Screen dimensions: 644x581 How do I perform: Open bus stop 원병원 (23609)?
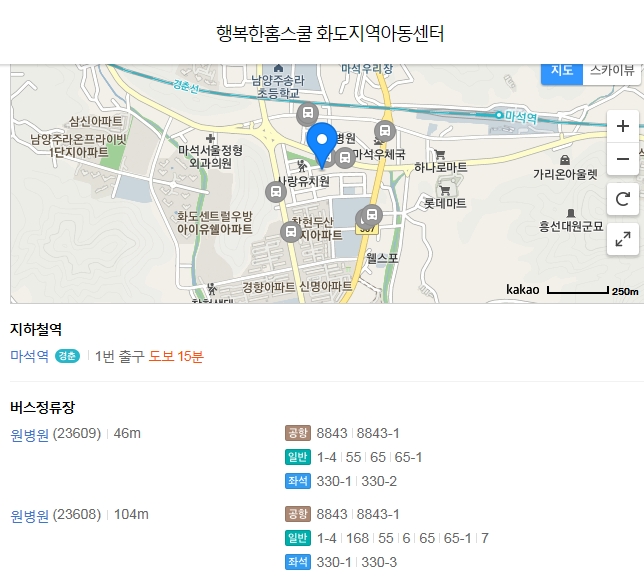click(30, 433)
